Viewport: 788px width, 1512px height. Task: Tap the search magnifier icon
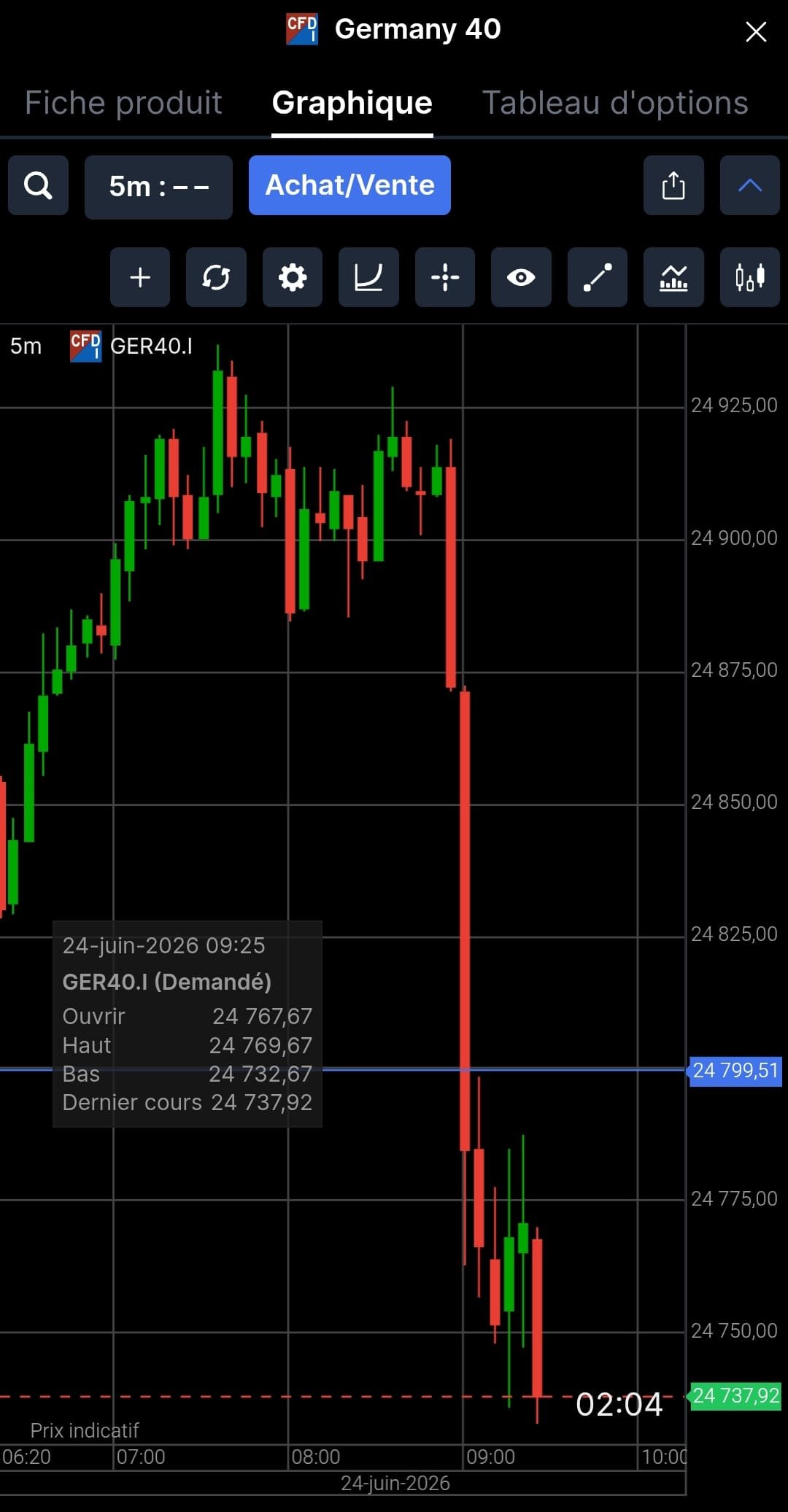pos(38,185)
